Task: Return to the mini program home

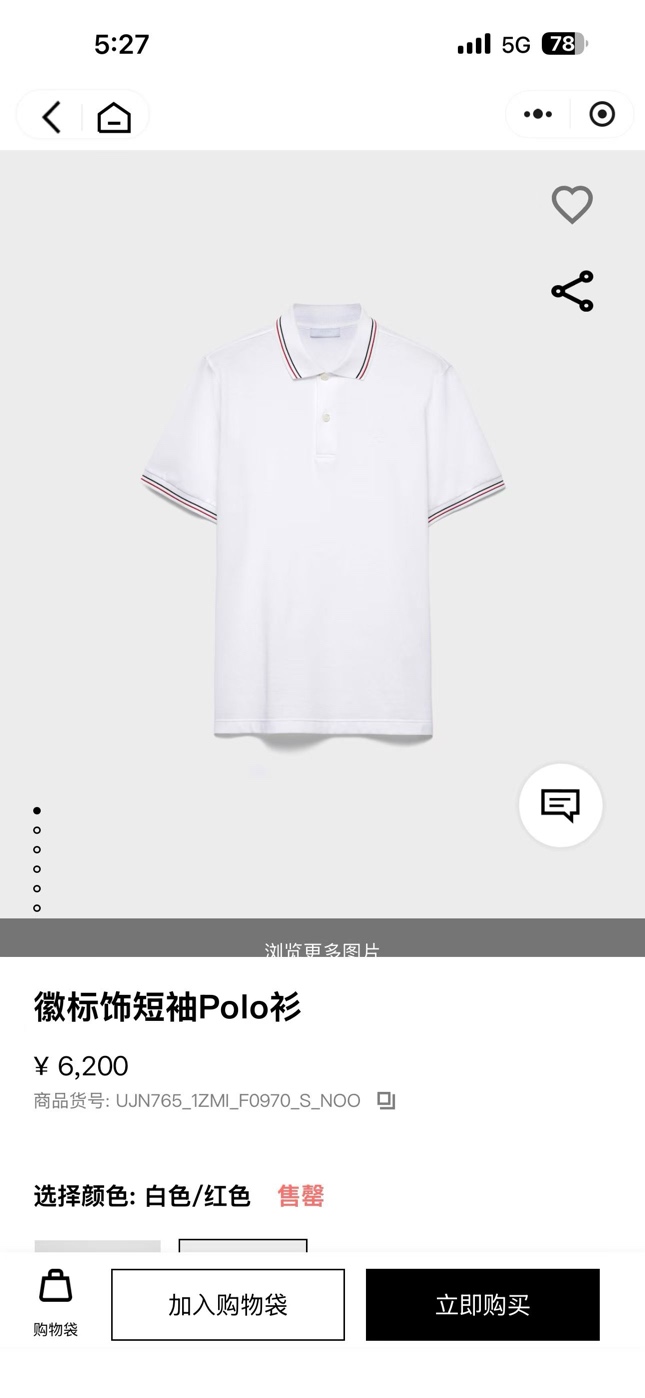Action: pyautogui.click(x=114, y=117)
